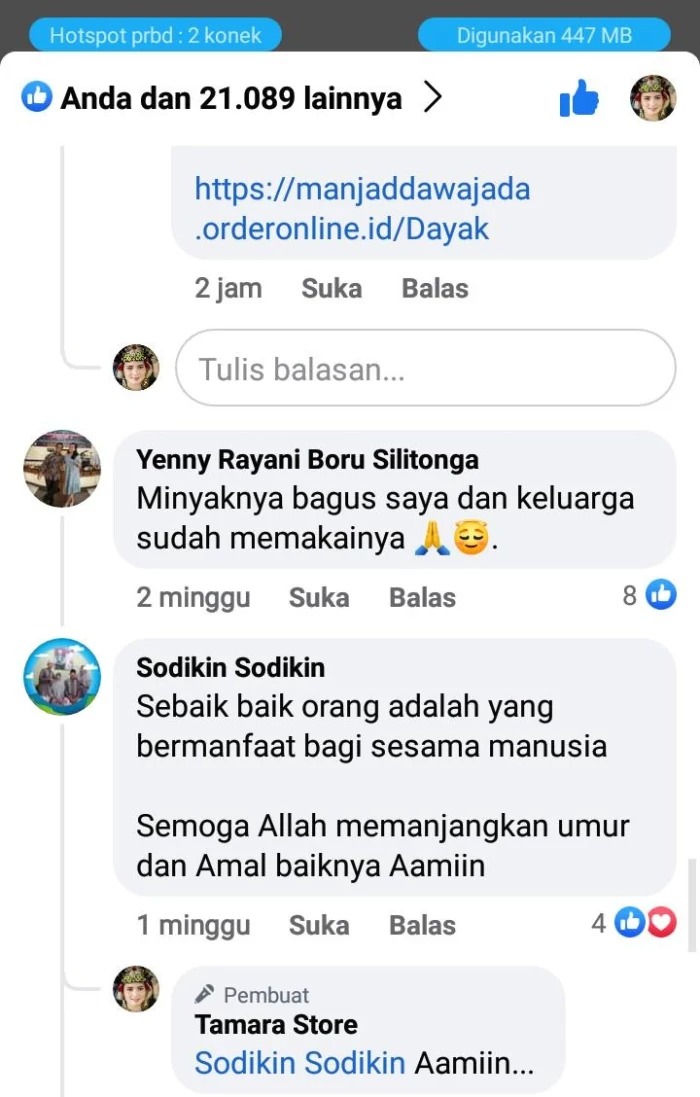The height and width of the screenshot is (1097, 700).
Task: Open the list of people who reacted
Action: pyautogui.click(x=230, y=98)
